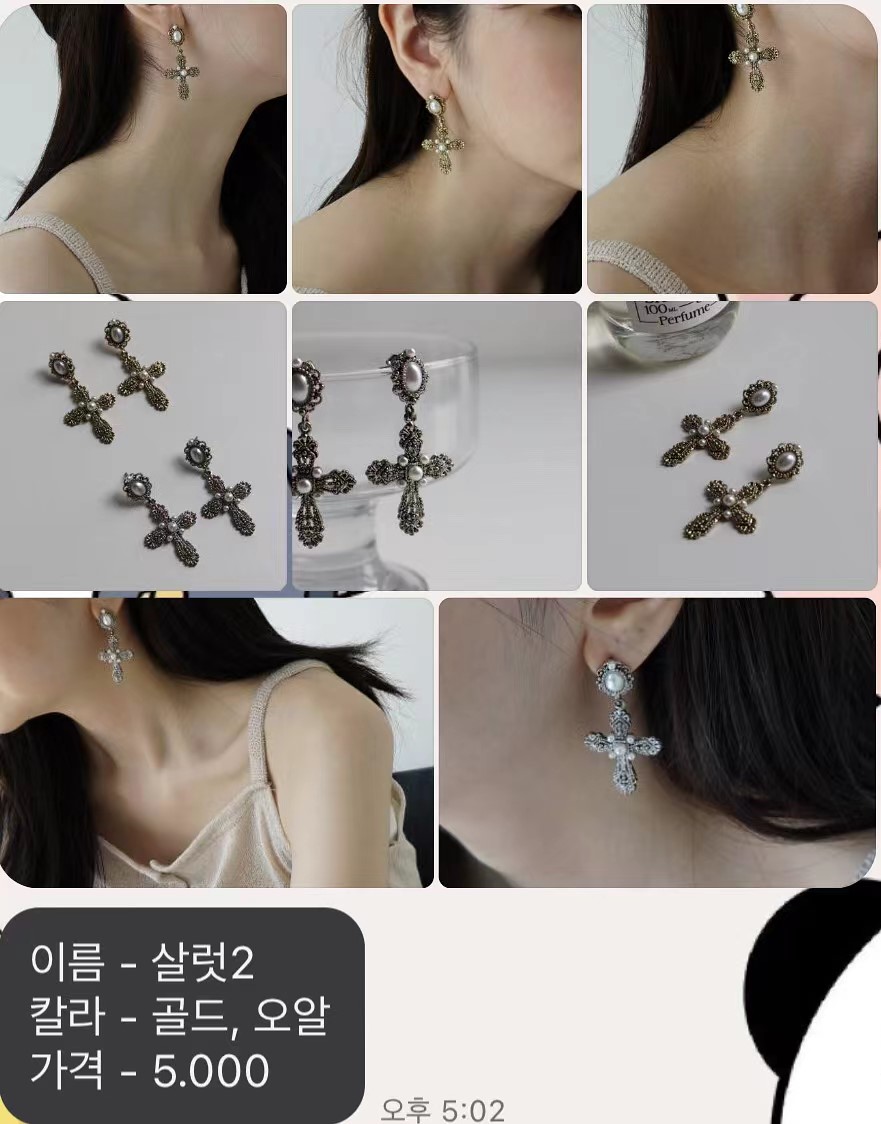View the close-up silver cross earring photo
The width and height of the screenshot is (881, 1124).
(657, 742)
